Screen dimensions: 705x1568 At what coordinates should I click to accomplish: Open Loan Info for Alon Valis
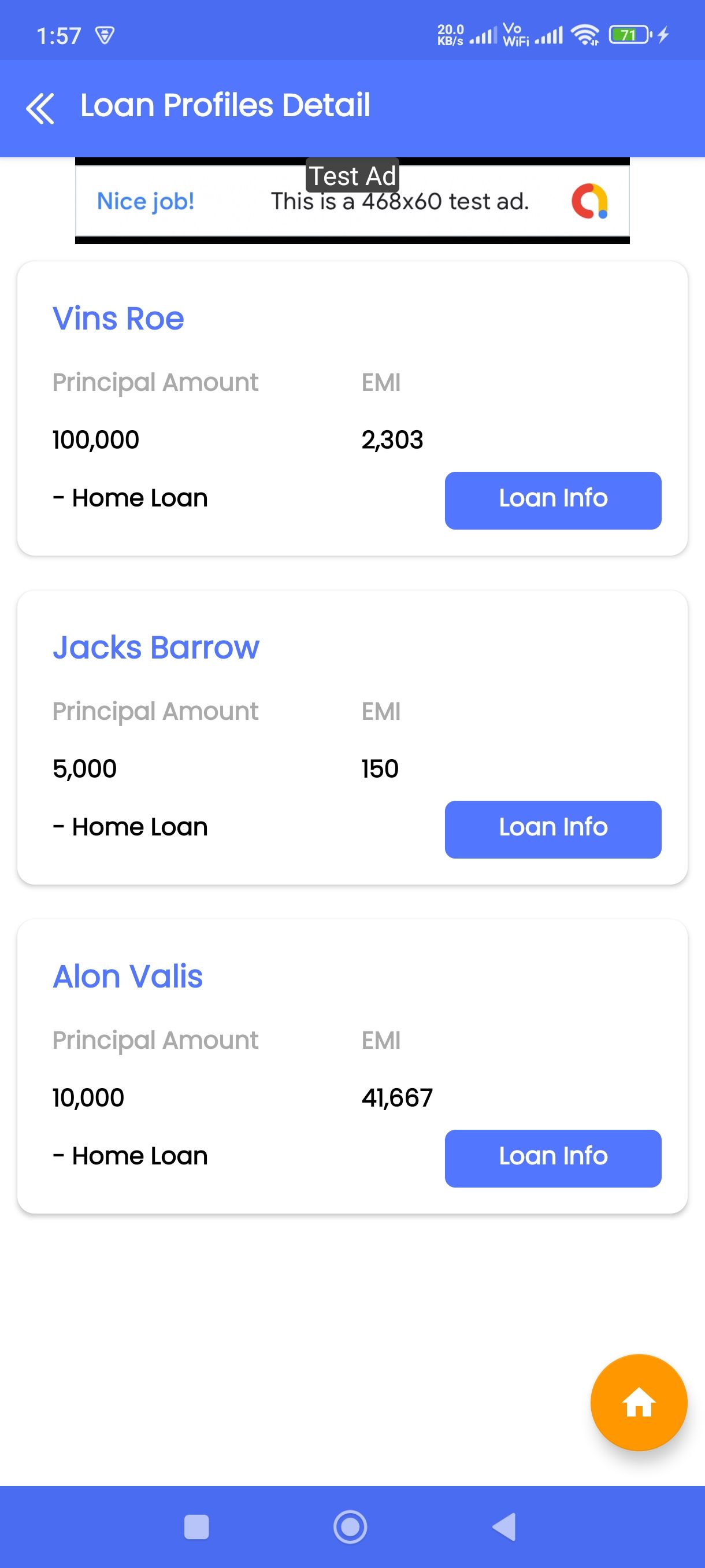pyautogui.click(x=553, y=1157)
